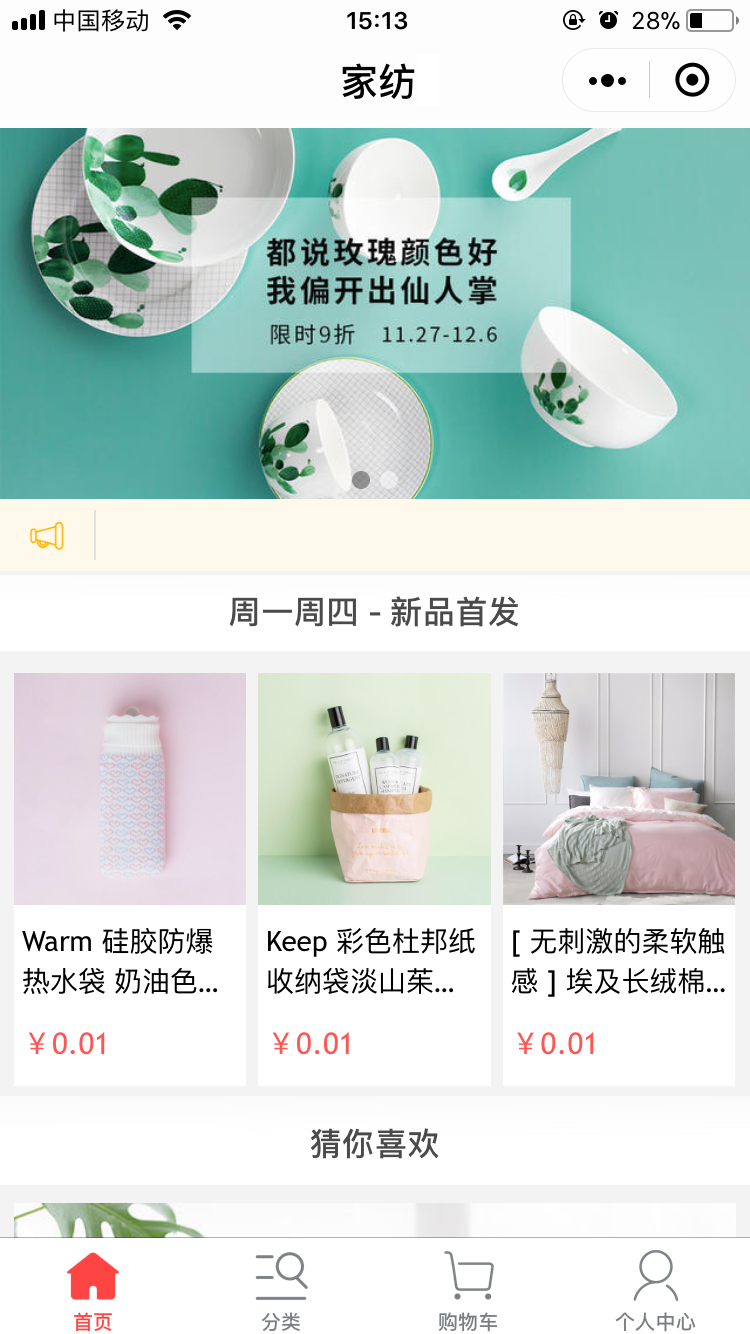750x1334 pixels.
Task: Select the 埃及长绒棉 bedding product card
Action: coord(619,878)
